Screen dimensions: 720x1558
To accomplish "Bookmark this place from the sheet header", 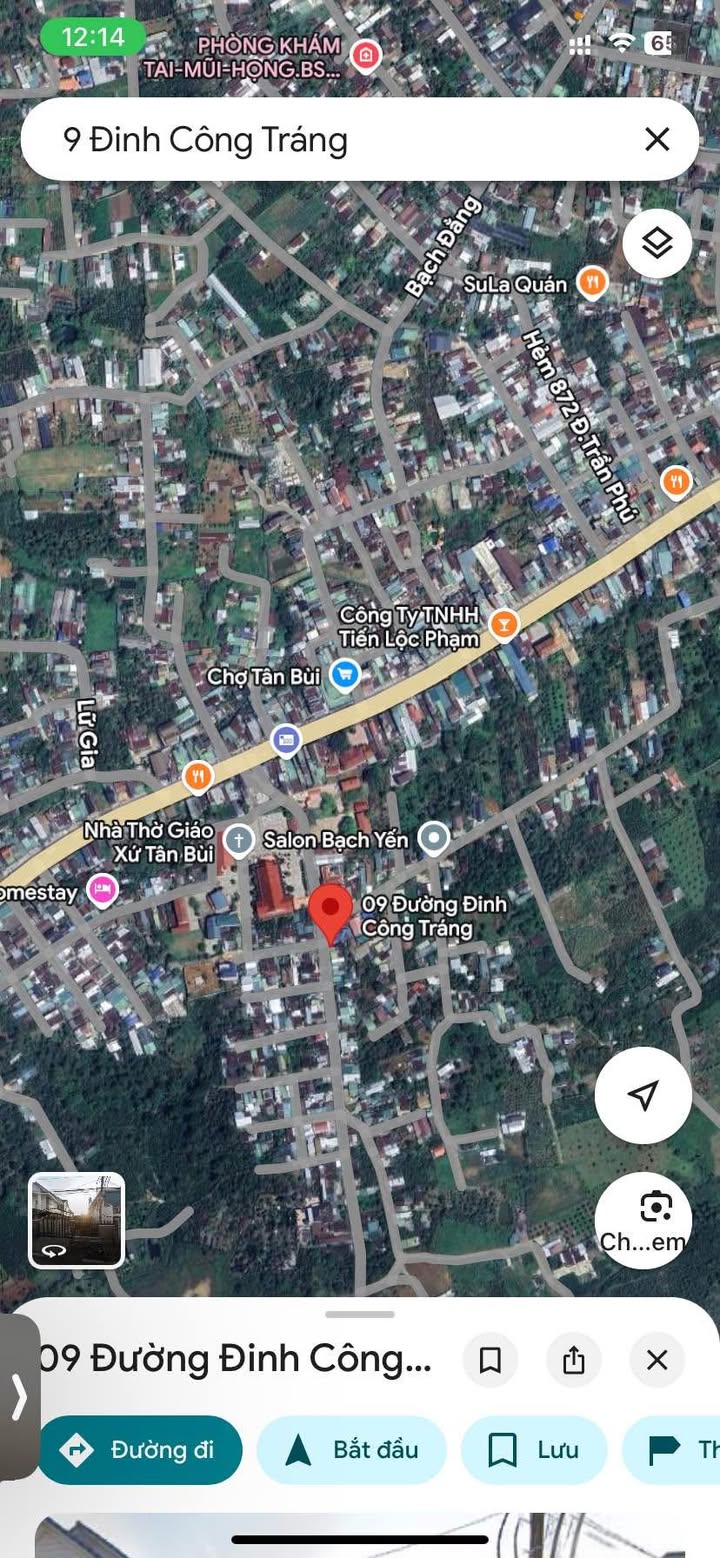I will point(490,1360).
